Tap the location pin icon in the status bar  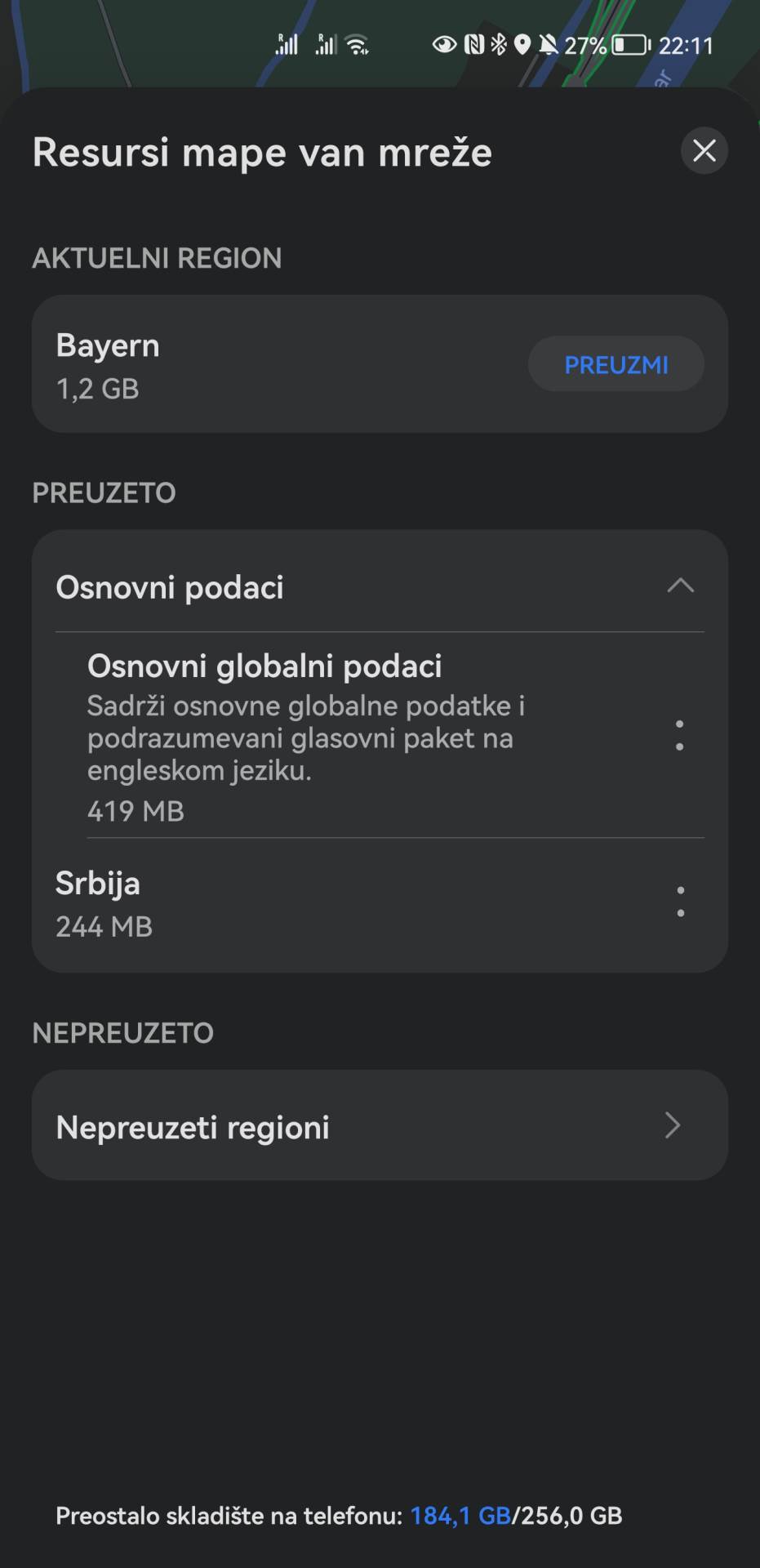coord(522,45)
